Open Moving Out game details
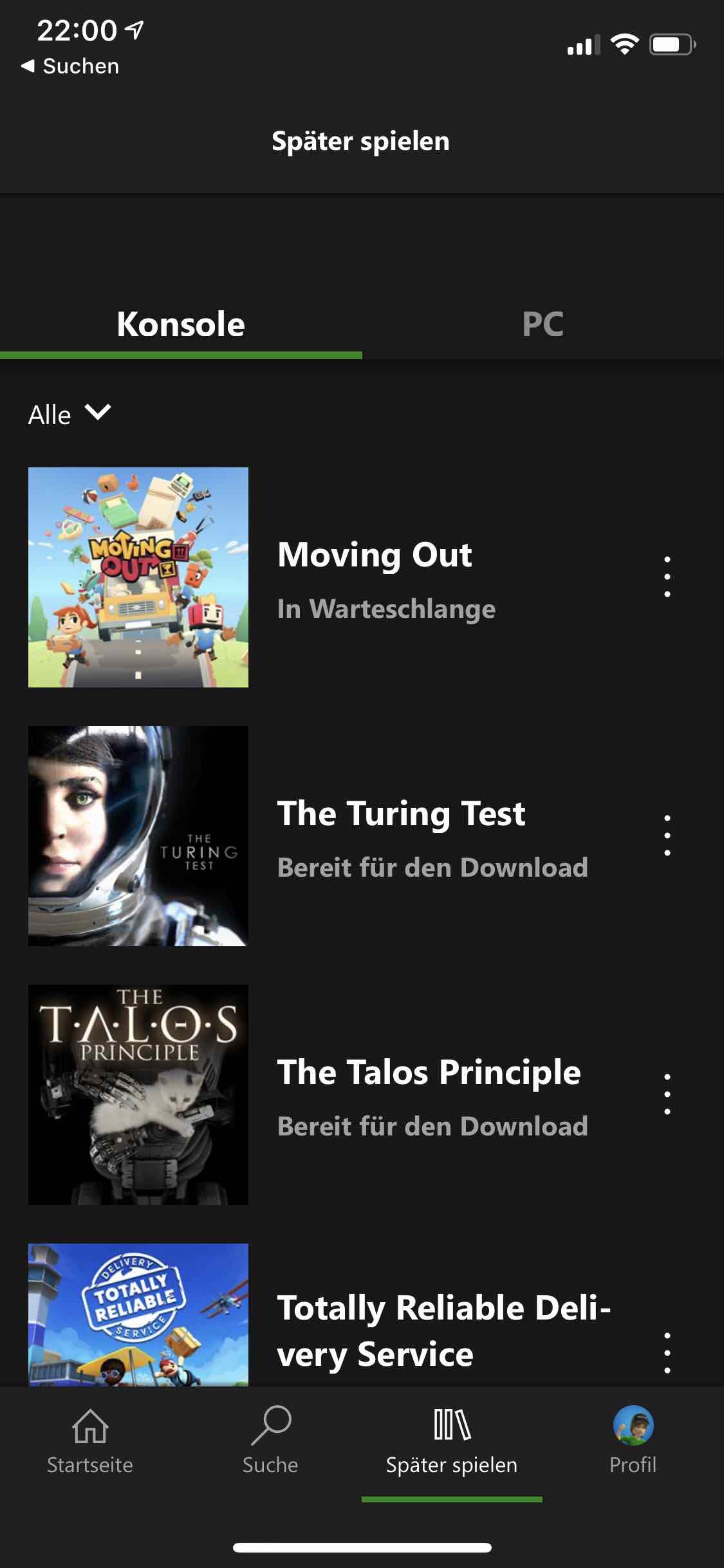The width and height of the screenshot is (724, 1568). (374, 555)
